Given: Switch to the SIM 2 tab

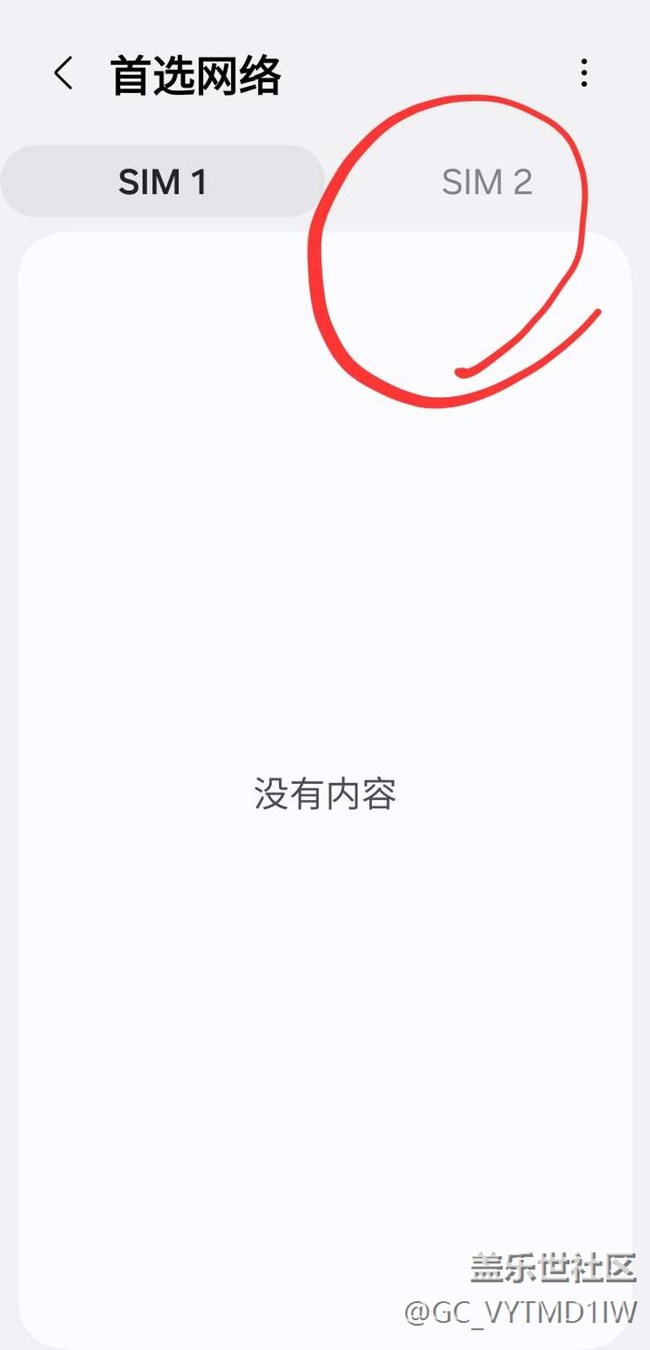Looking at the screenshot, I should 487,182.
